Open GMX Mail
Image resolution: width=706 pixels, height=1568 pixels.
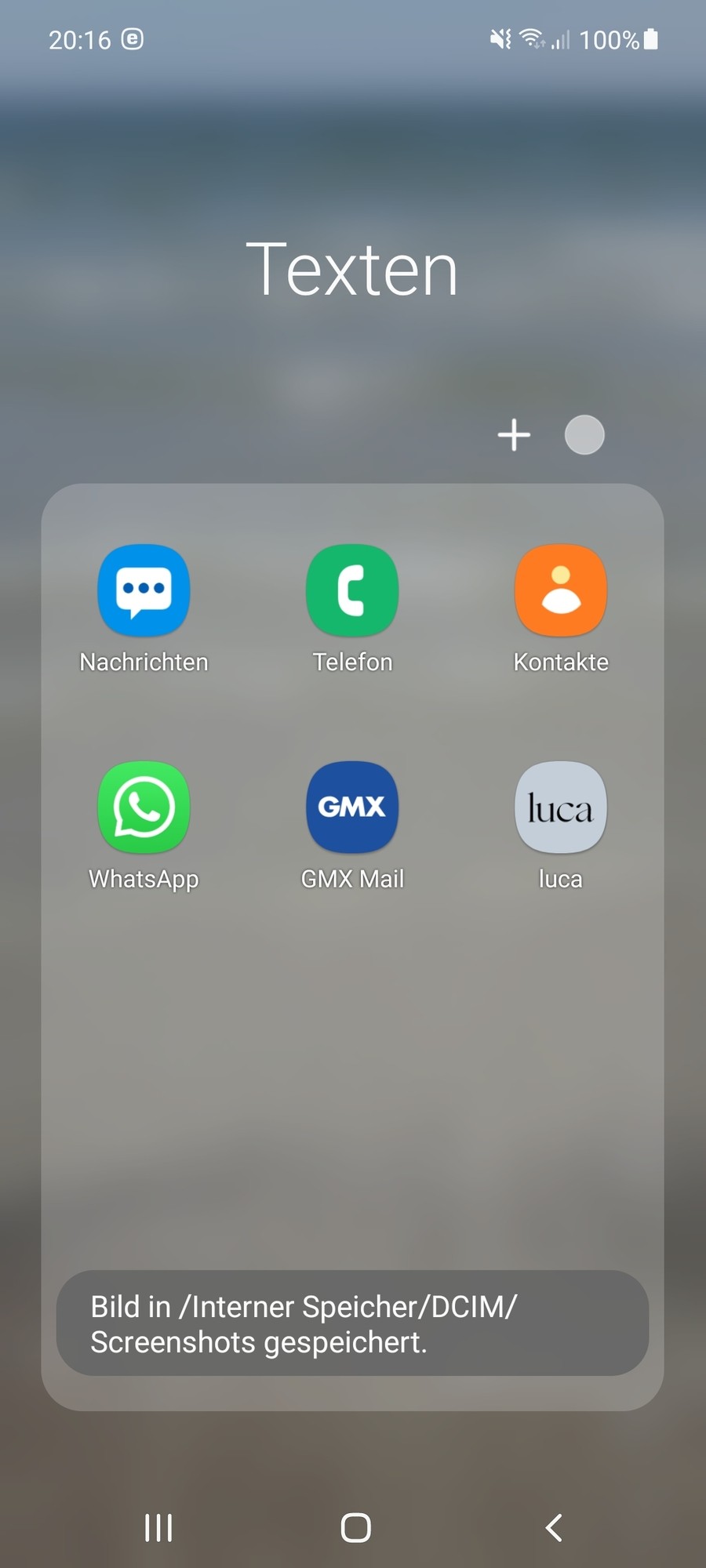352,808
